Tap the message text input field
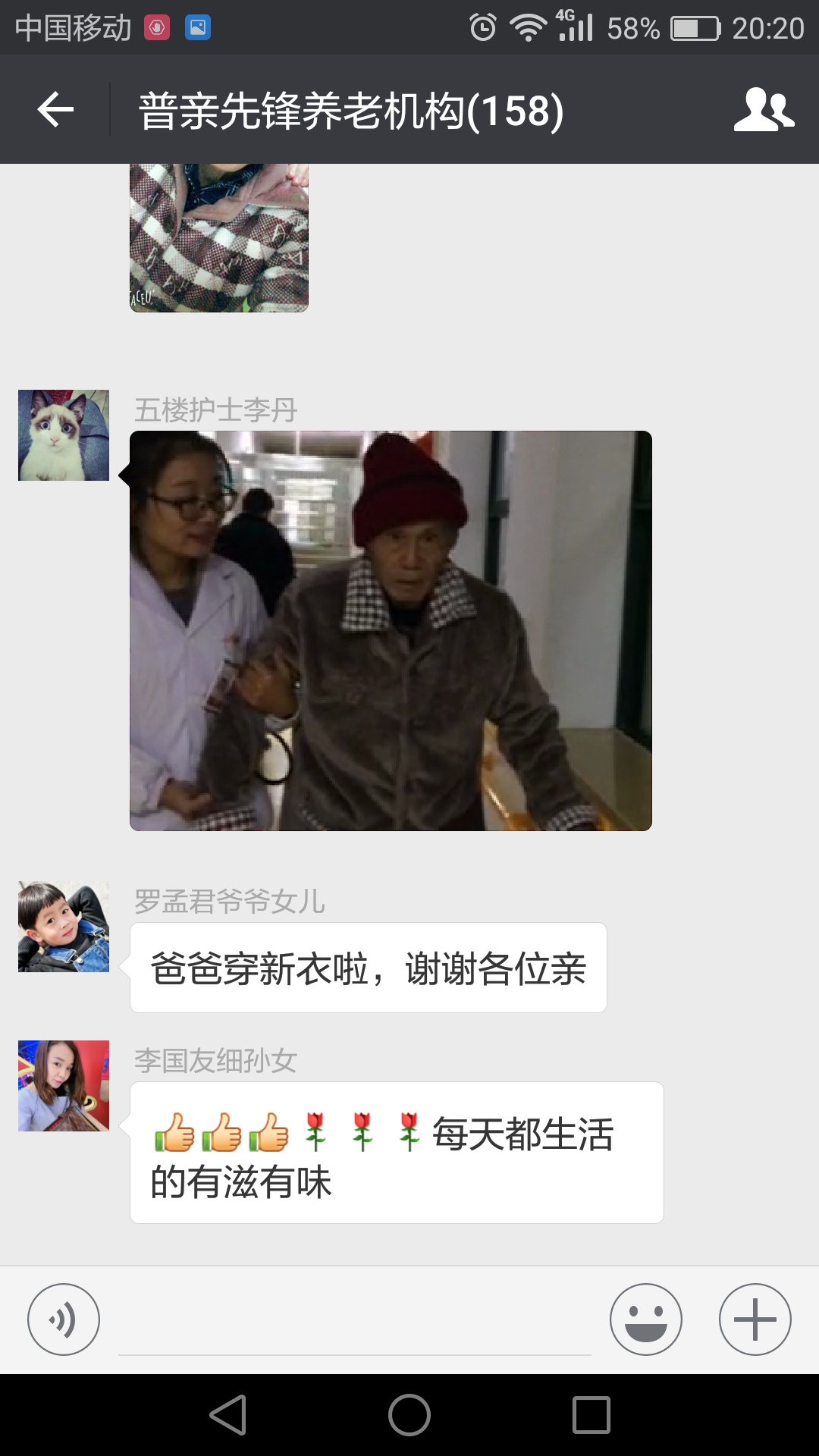This screenshot has height=1456, width=819. coord(354,1323)
